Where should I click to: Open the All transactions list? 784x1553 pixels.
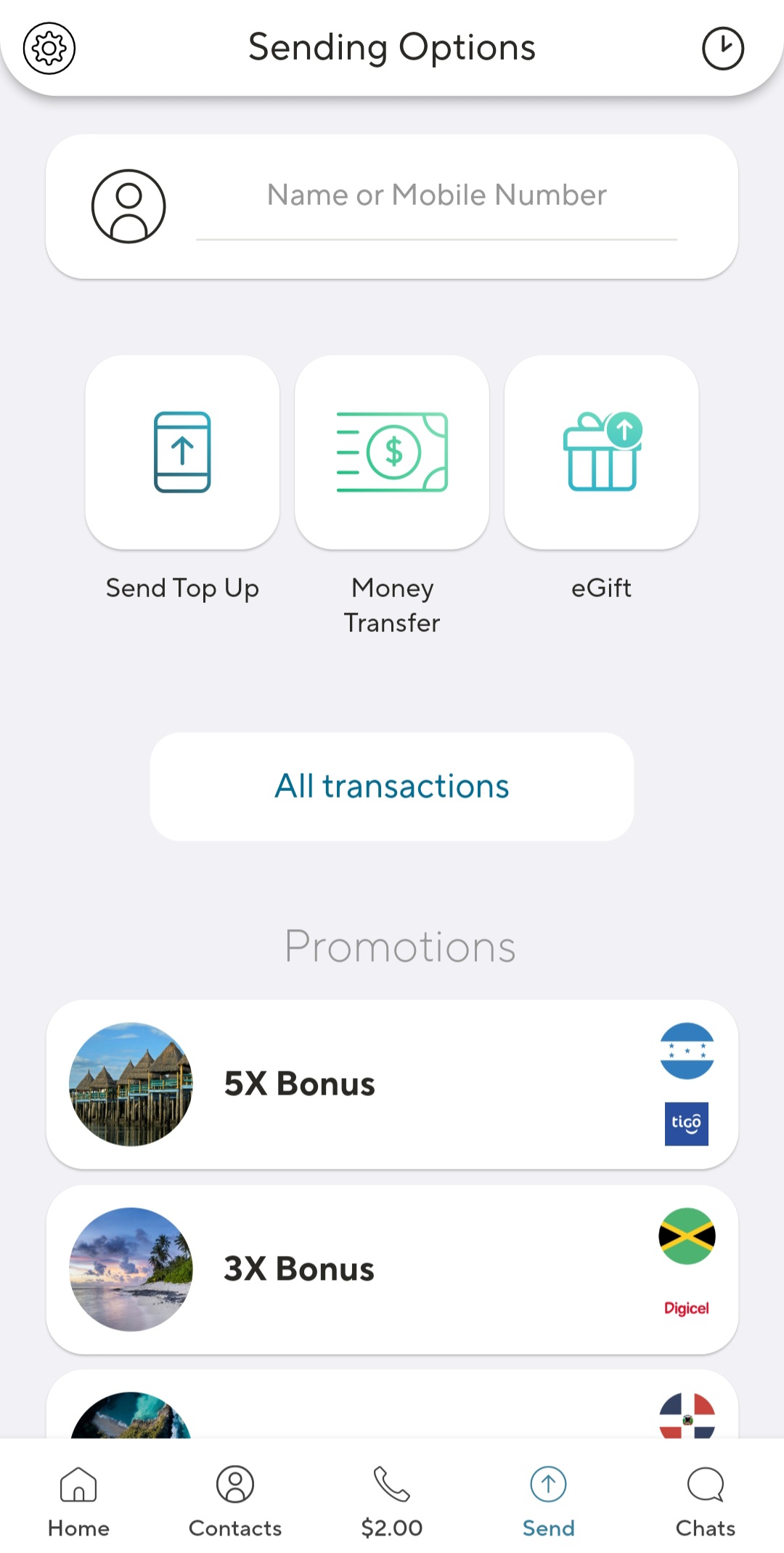[391, 785]
